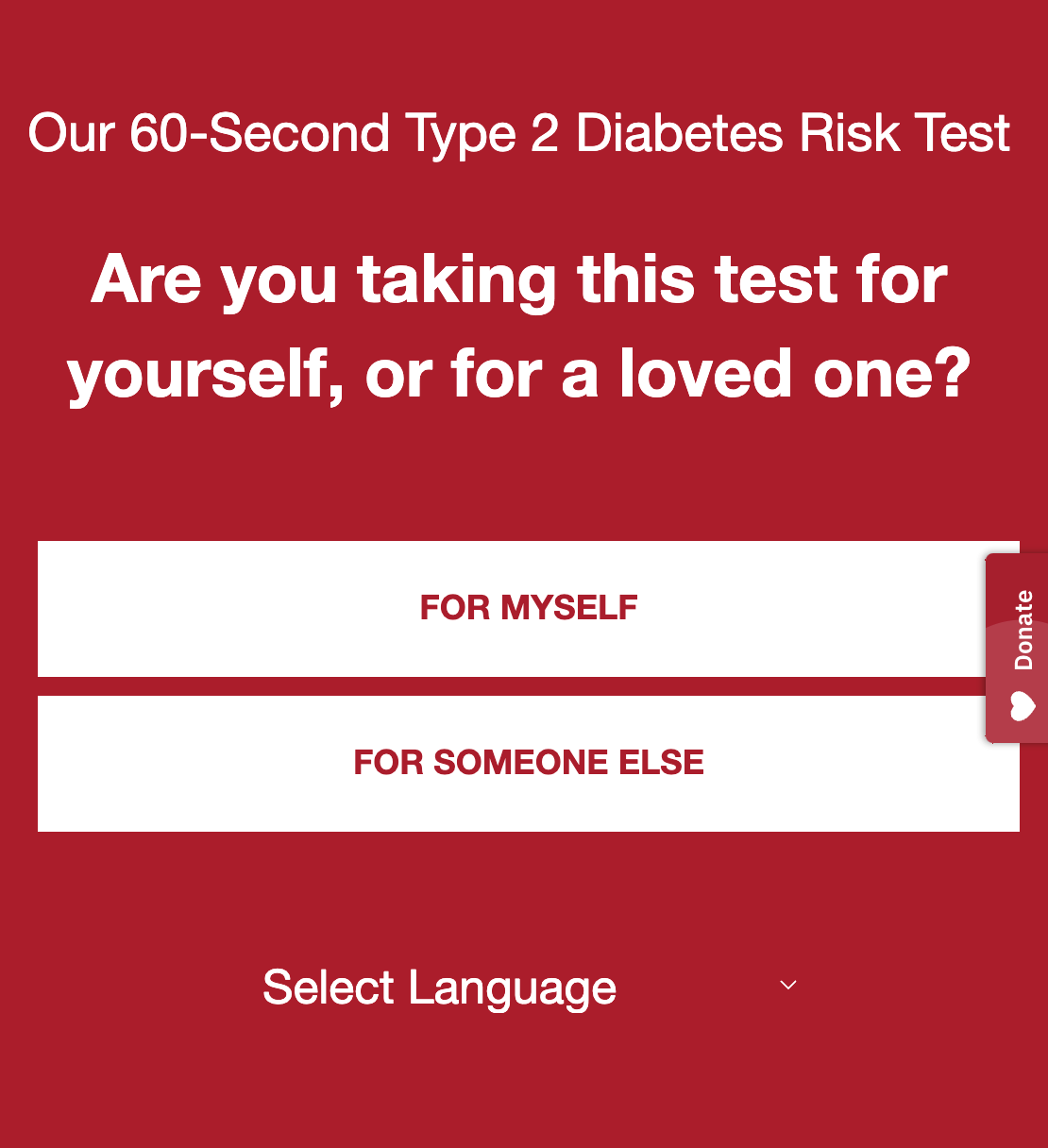The image size is (1048, 1148).
Task: Choose the FOR MYSELF option
Action: [x=528, y=609]
